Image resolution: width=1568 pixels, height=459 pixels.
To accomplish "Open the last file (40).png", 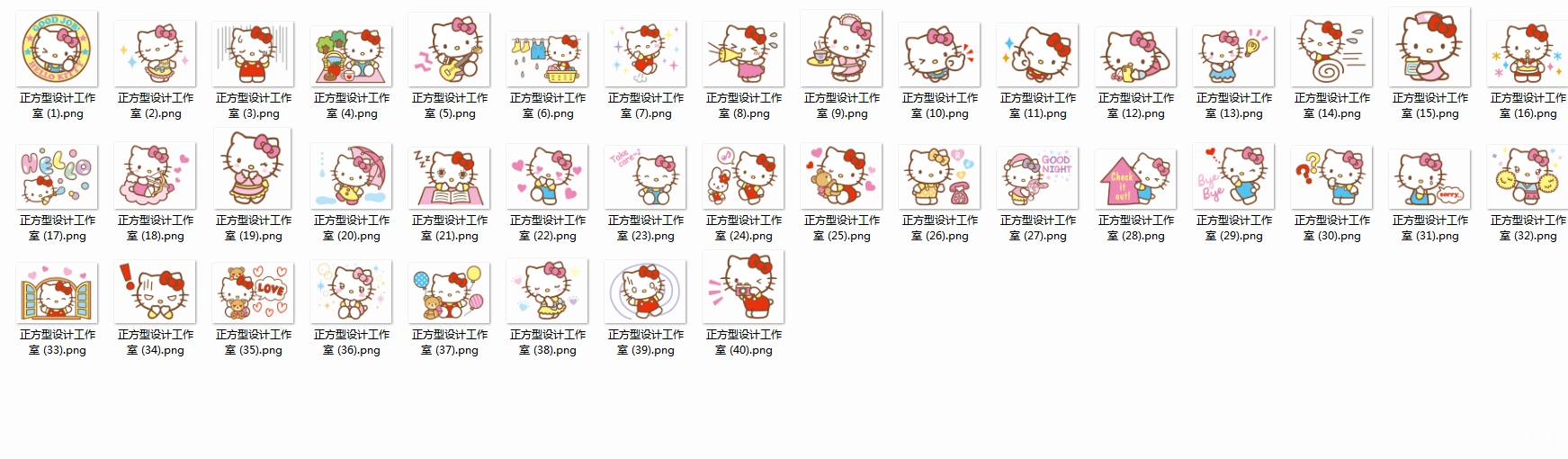I will 743,288.
